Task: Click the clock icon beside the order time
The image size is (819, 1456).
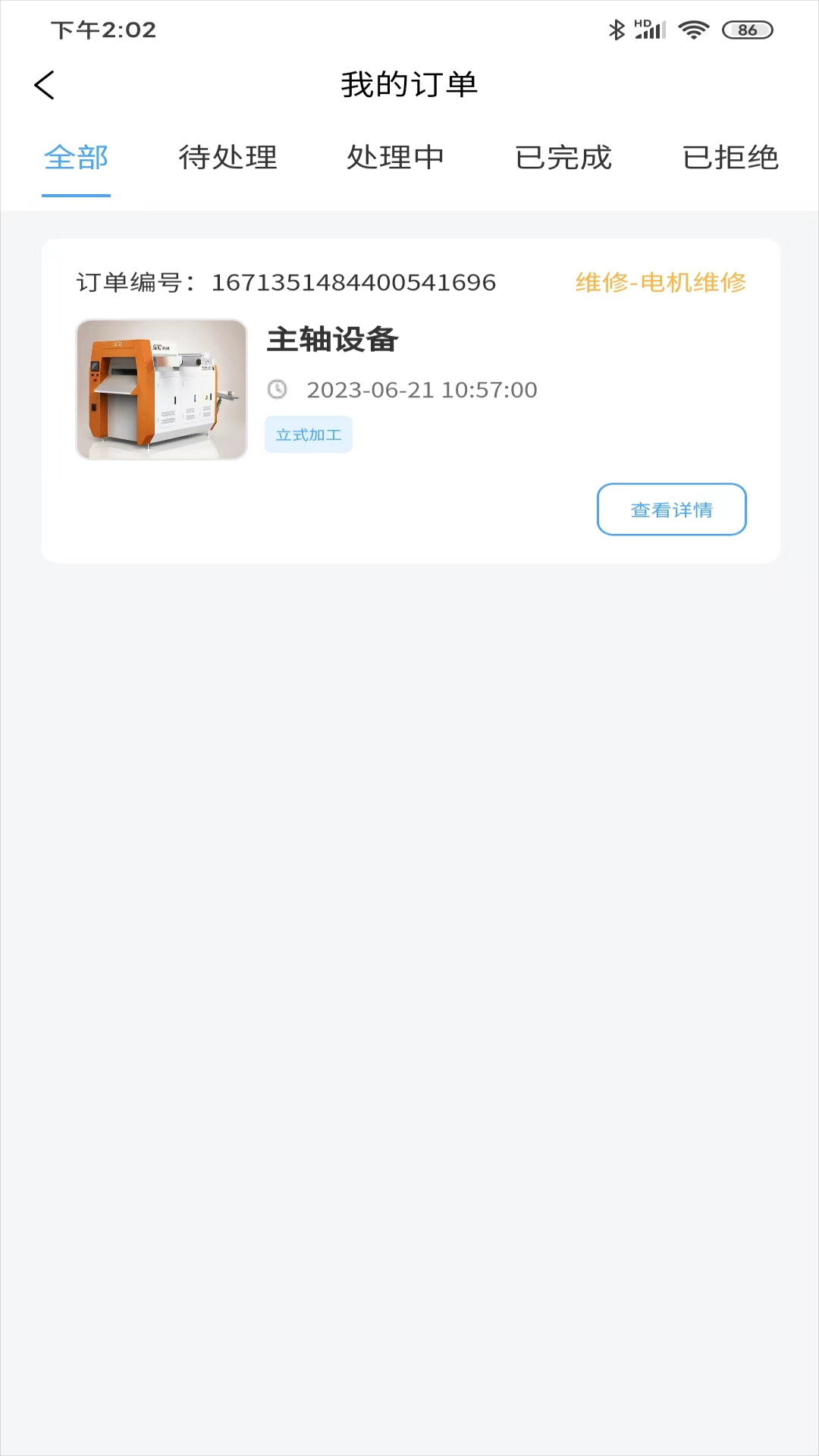Action: [x=278, y=390]
